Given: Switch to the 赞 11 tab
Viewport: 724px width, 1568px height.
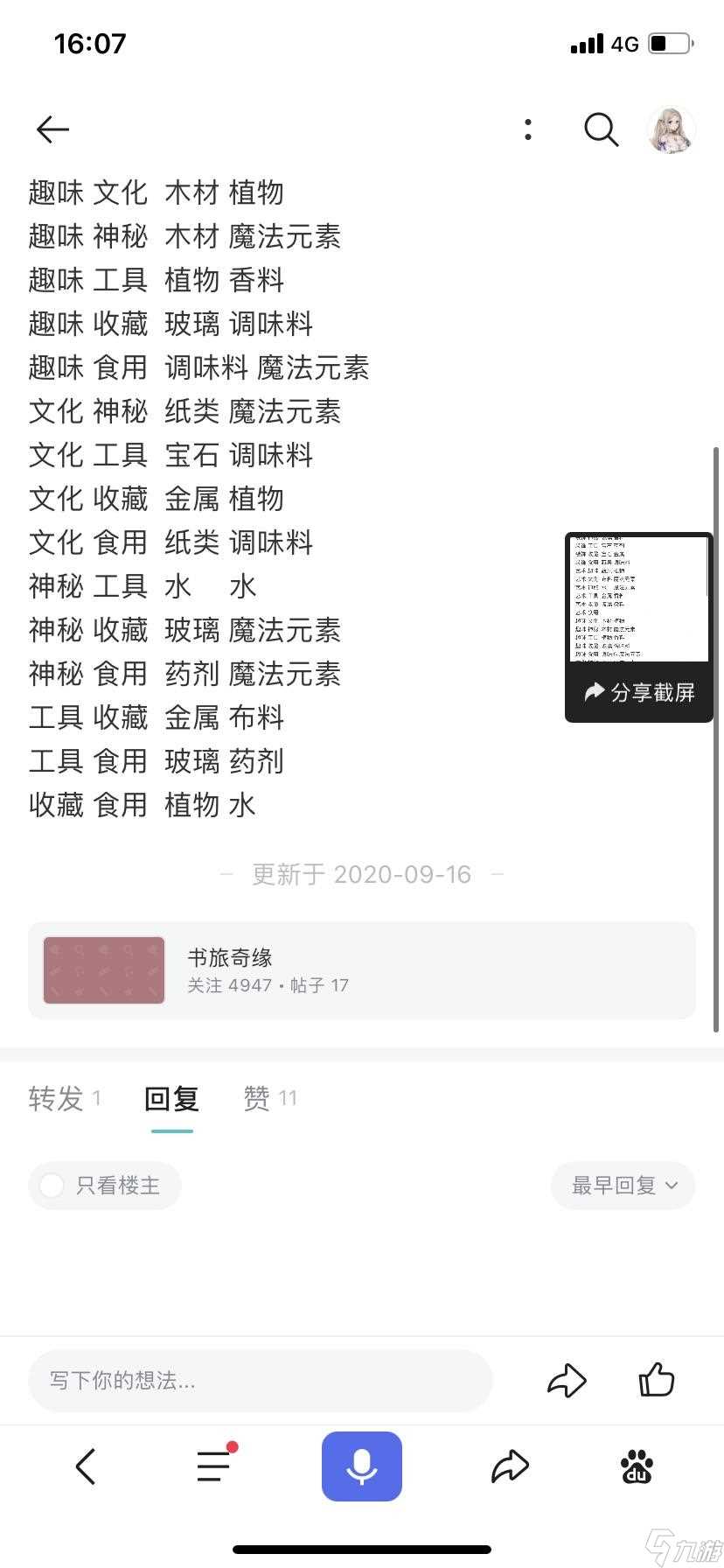Looking at the screenshot, I should pos(269,1099).
